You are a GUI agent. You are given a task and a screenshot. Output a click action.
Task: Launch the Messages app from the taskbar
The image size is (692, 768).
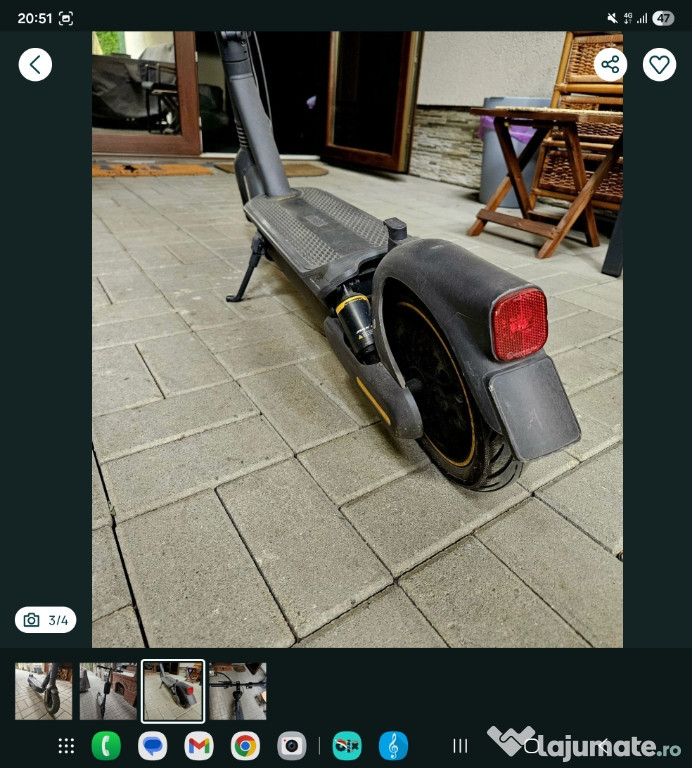(152, 746)
